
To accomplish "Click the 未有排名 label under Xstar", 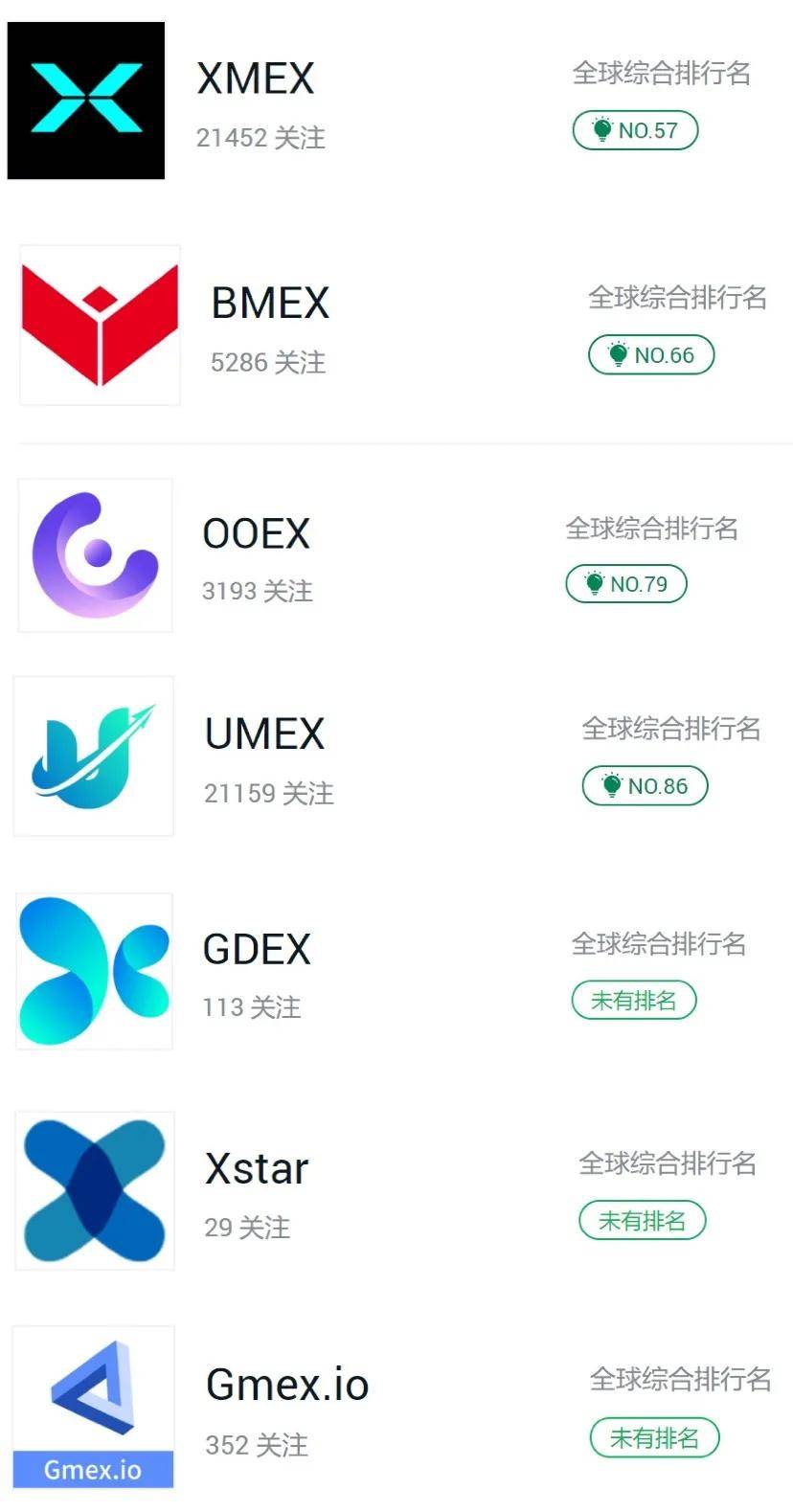I will point(641,1220).
